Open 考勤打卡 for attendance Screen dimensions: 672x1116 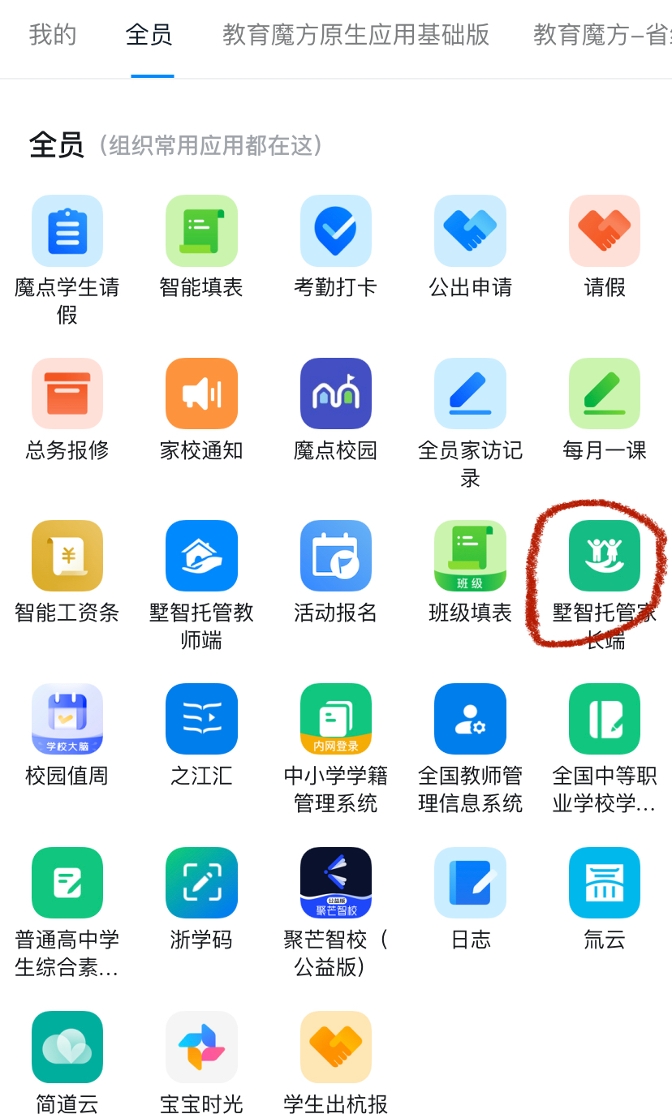point(335,231)
